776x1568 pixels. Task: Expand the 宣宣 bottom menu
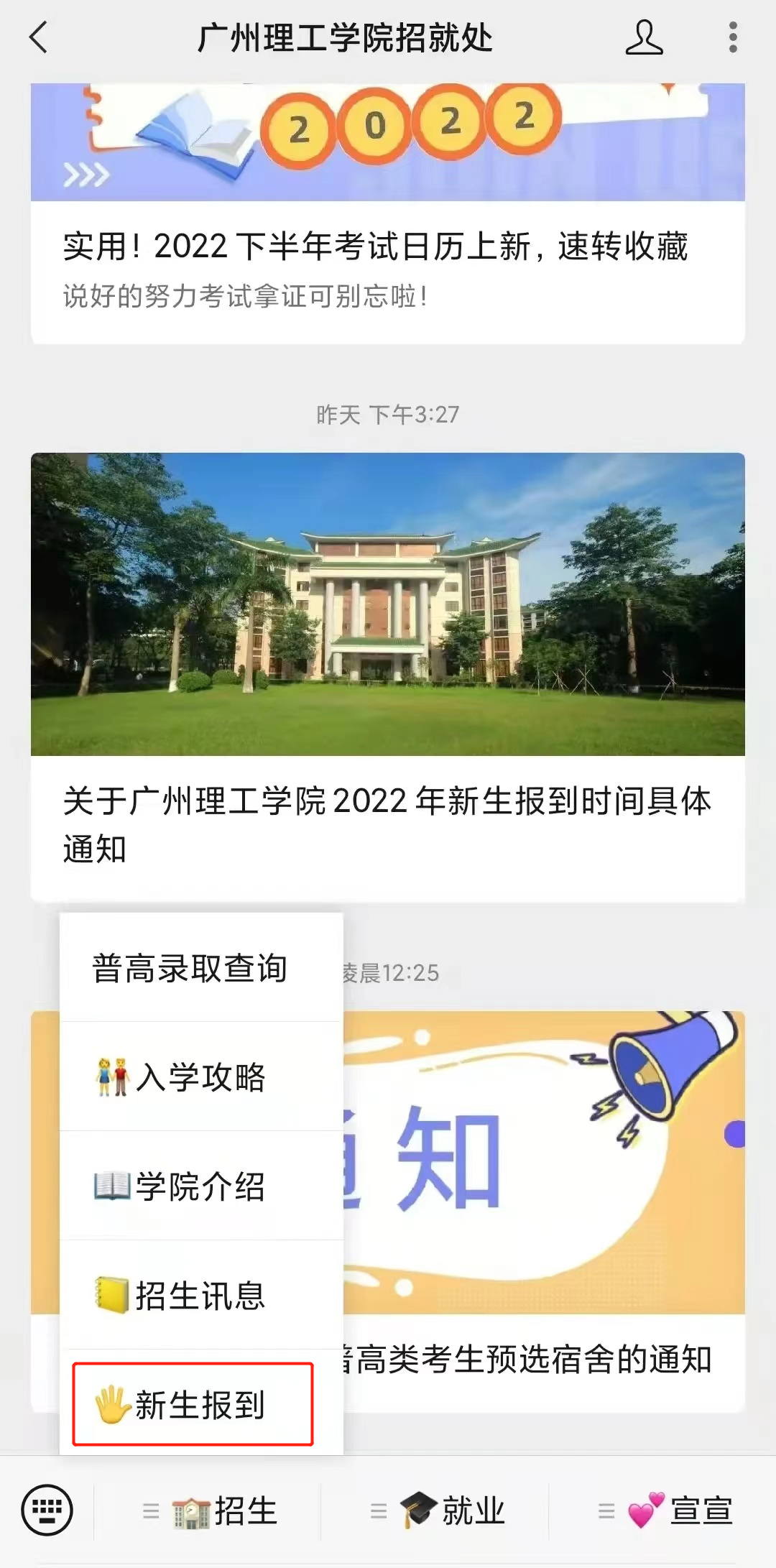pos(666,1511)
